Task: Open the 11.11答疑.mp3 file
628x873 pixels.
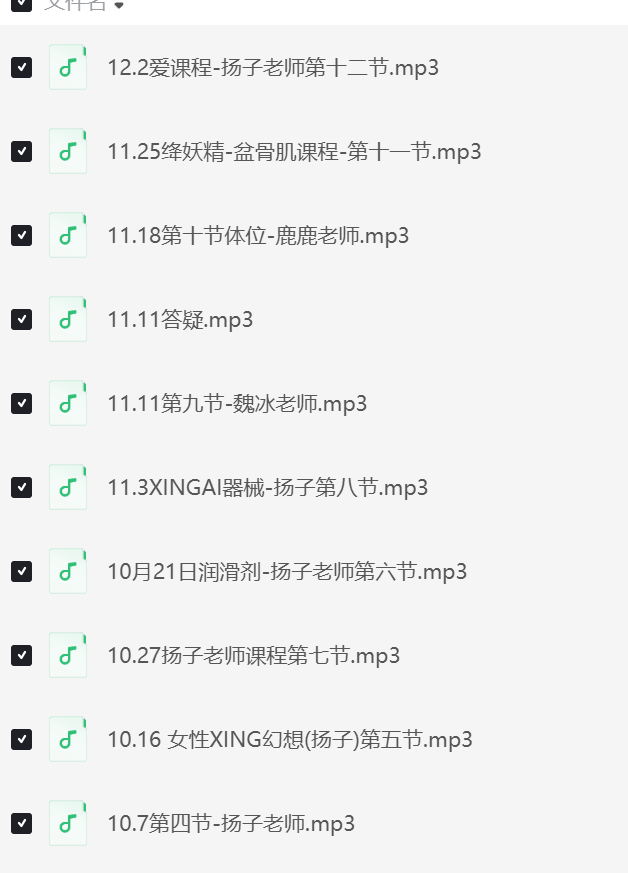Action: click(180, 320)
